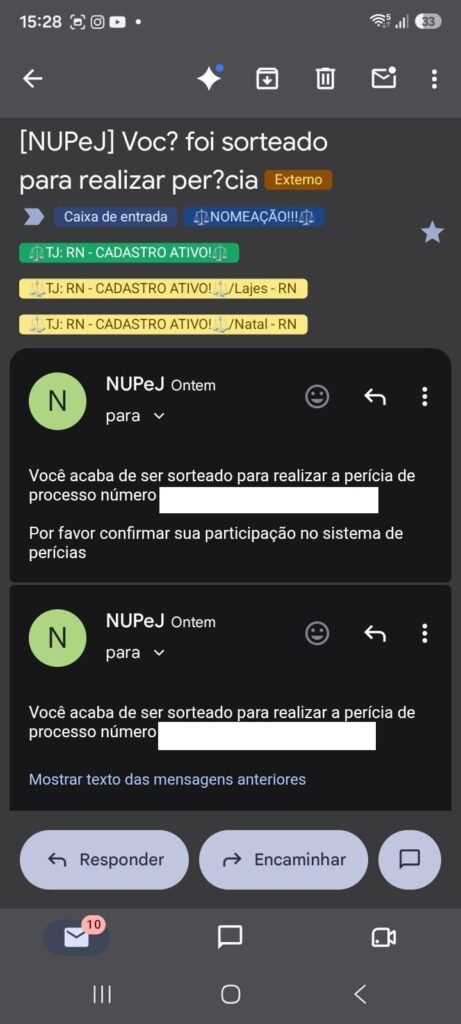Archive this email conversation

coord(266,79)
